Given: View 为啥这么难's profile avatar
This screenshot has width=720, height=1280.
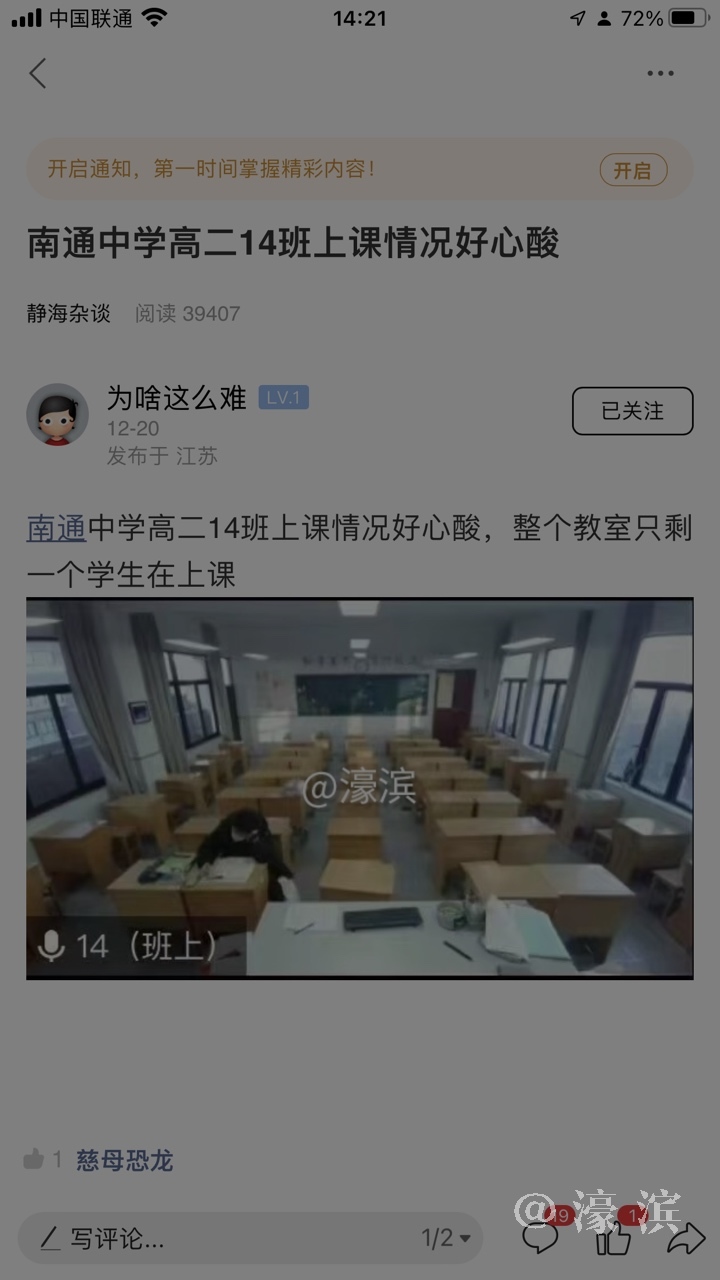Looking at the screenshot, I should point(57,414).
